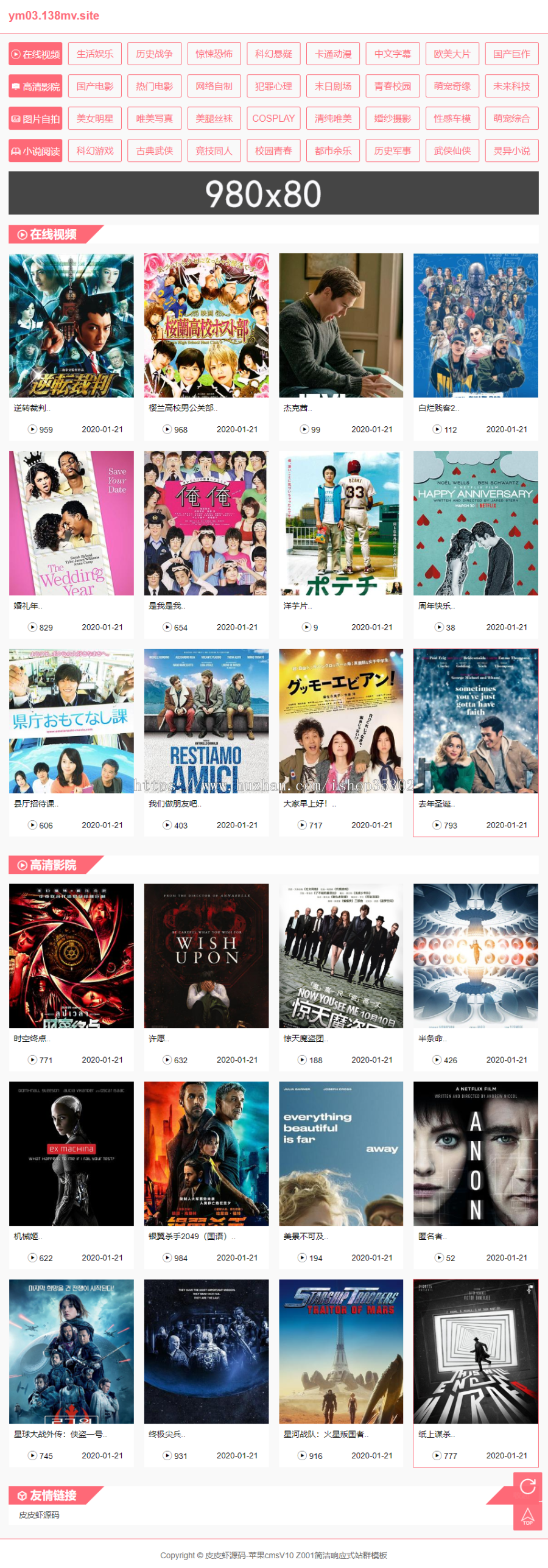Open the 纸上谋杀 movie tile
Image resolution: width=548 pixels, height=1568 pixels.
coord(476,1351)
